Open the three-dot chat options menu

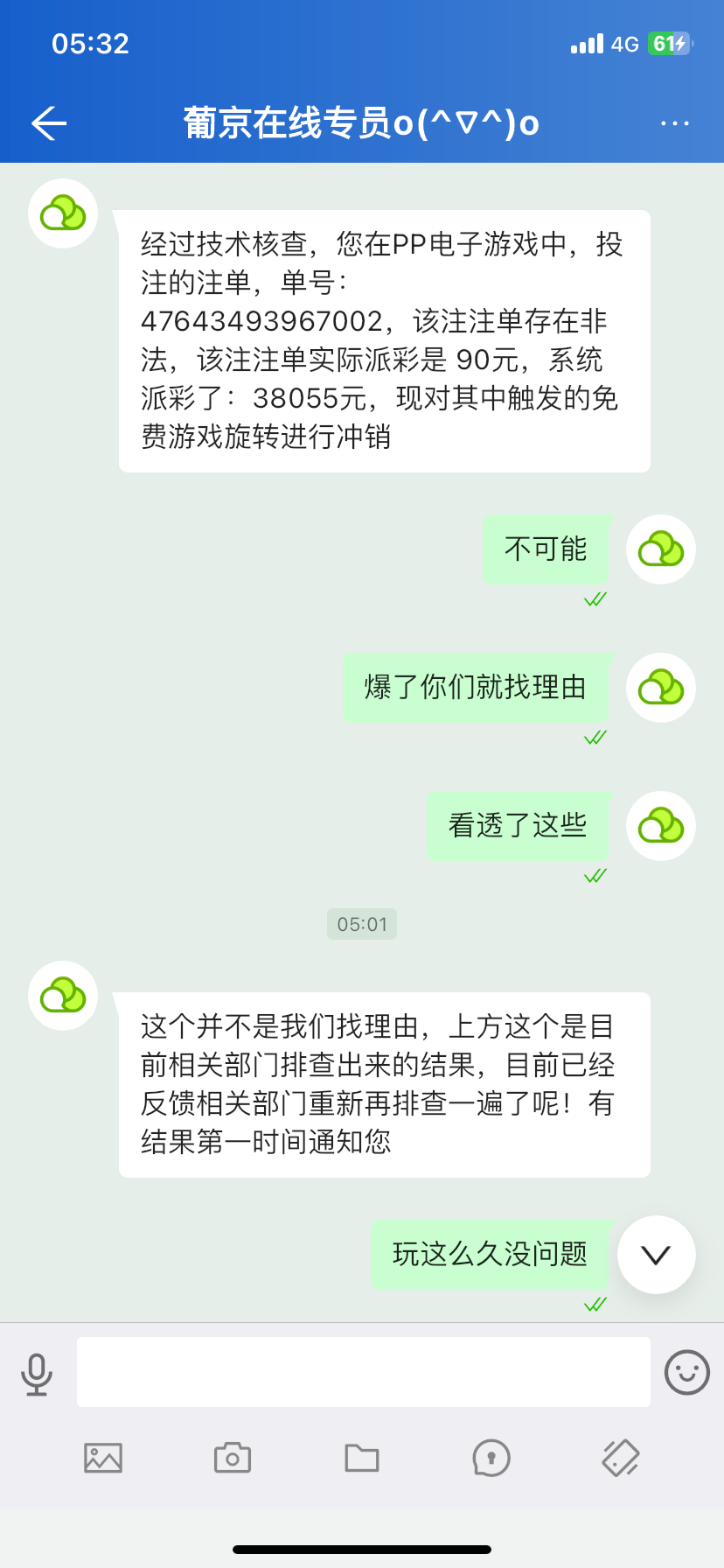coord(674,122)
